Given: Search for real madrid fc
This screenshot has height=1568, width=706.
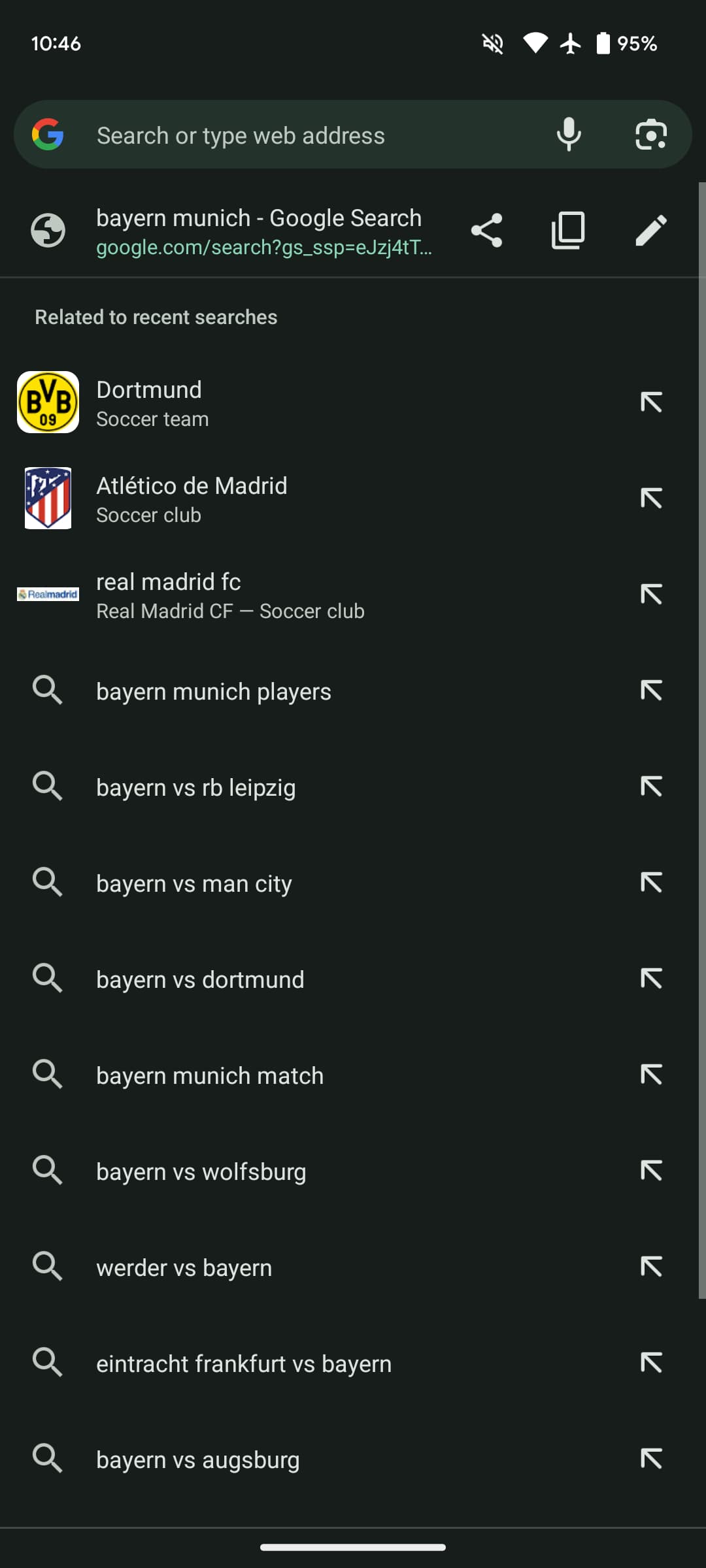Looking at the screenshot, I should tap(261, 595).
